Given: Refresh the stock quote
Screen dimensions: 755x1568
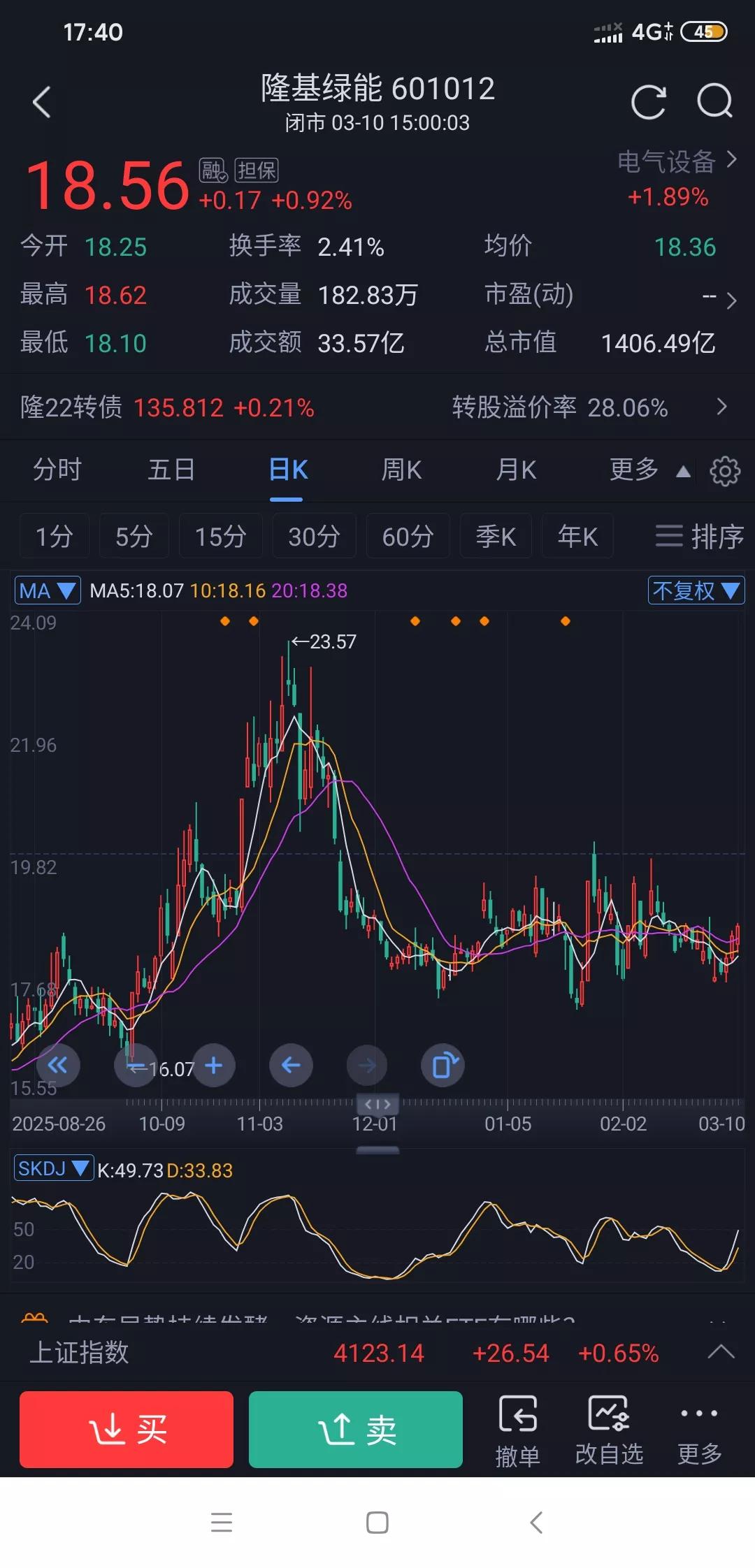Looking at the screenshot, I should (648, 101).
